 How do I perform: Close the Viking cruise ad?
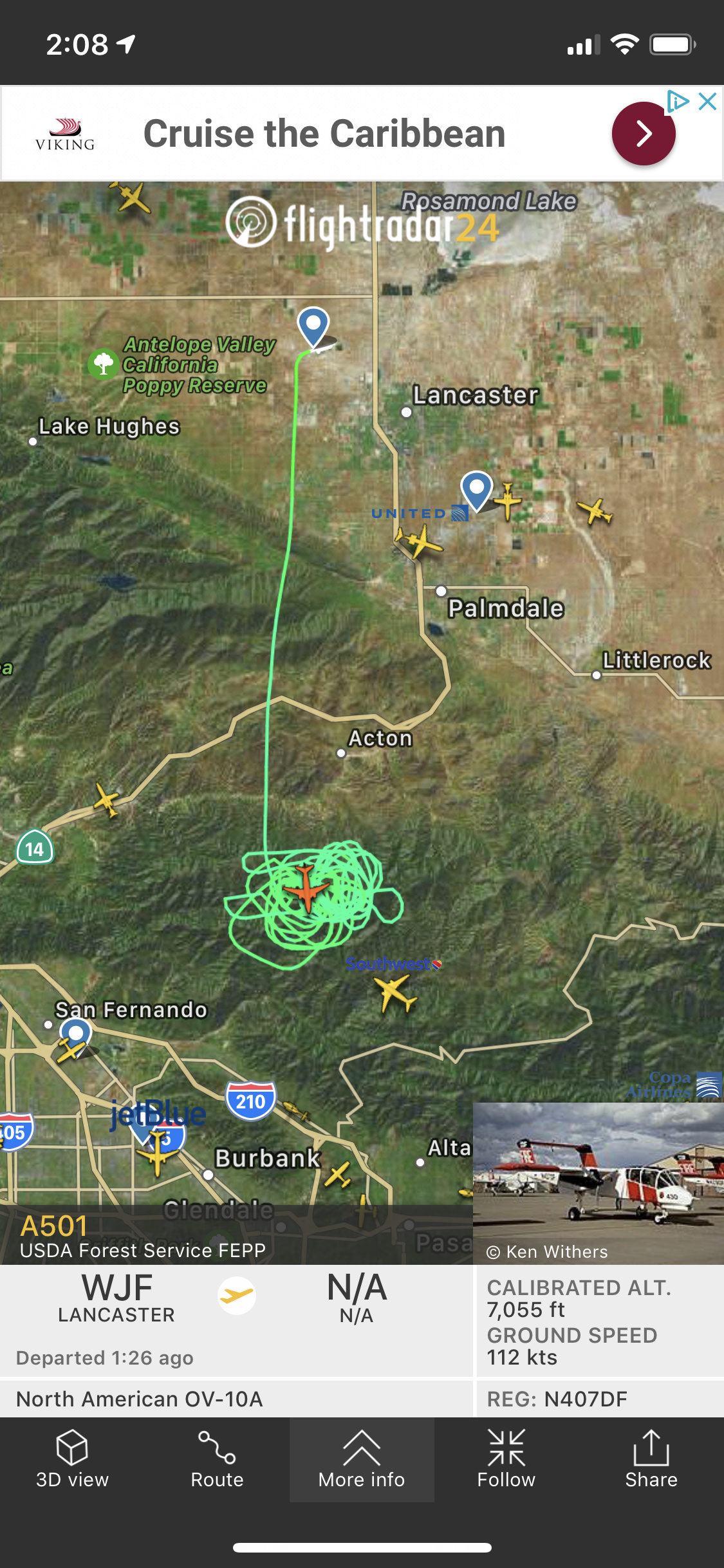(707, 102)
